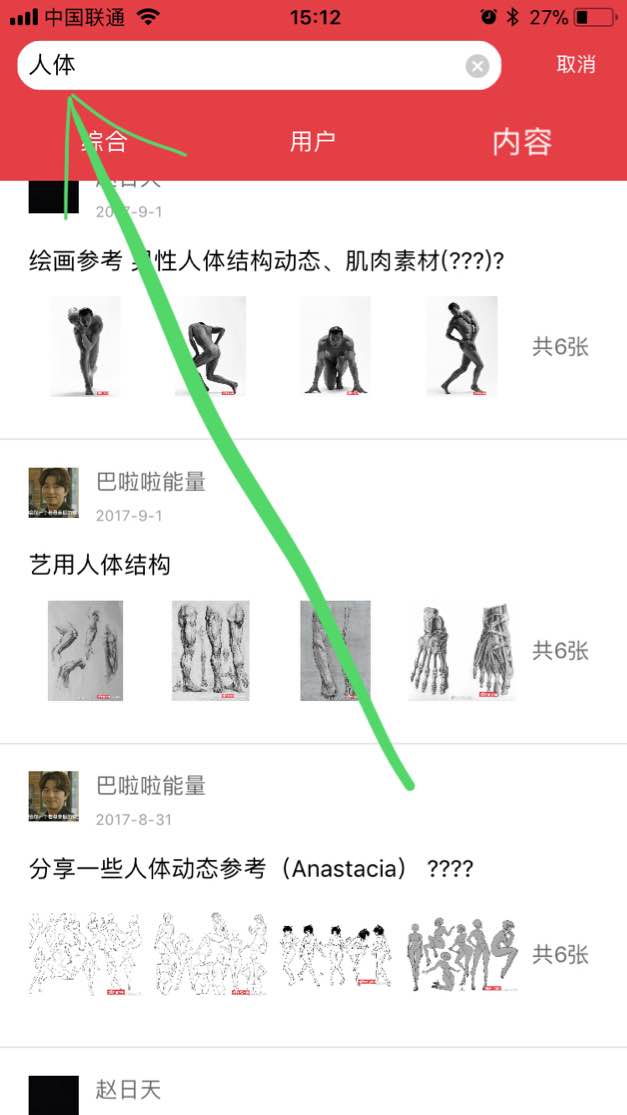Open the post titled 艺用人体结构
The height and width of the screenshot is (1115, 627).
[100, 565]
